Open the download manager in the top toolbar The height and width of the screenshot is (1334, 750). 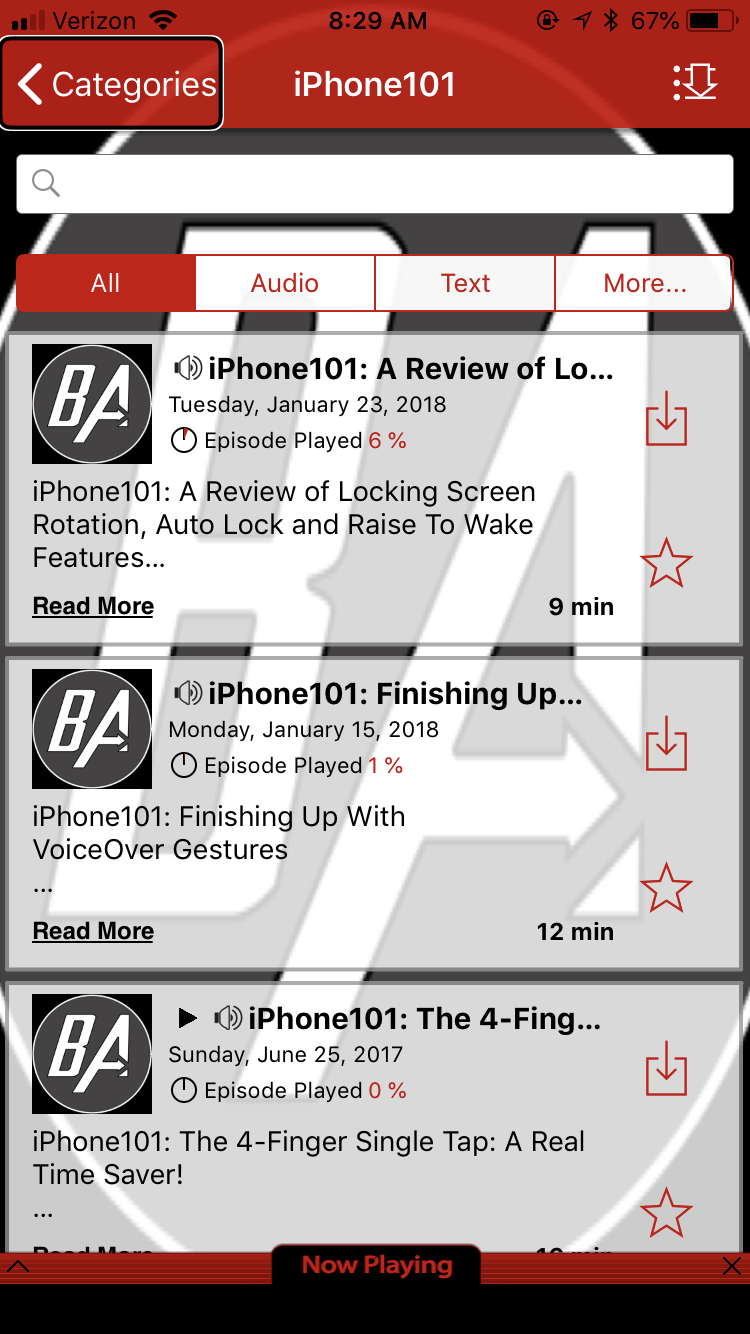click(694, 84)
